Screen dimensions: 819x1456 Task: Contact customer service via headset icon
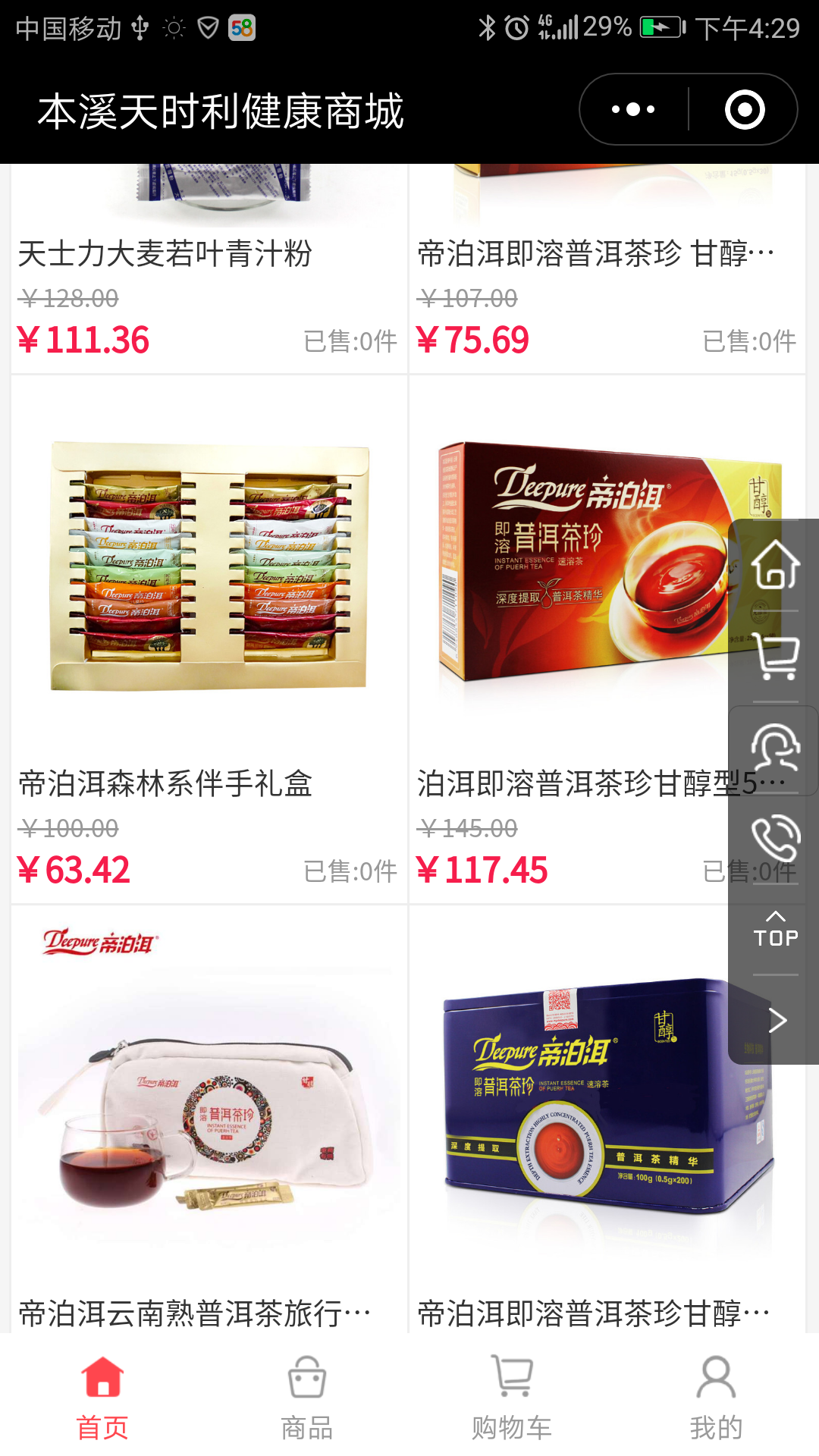tap(775, 747)
